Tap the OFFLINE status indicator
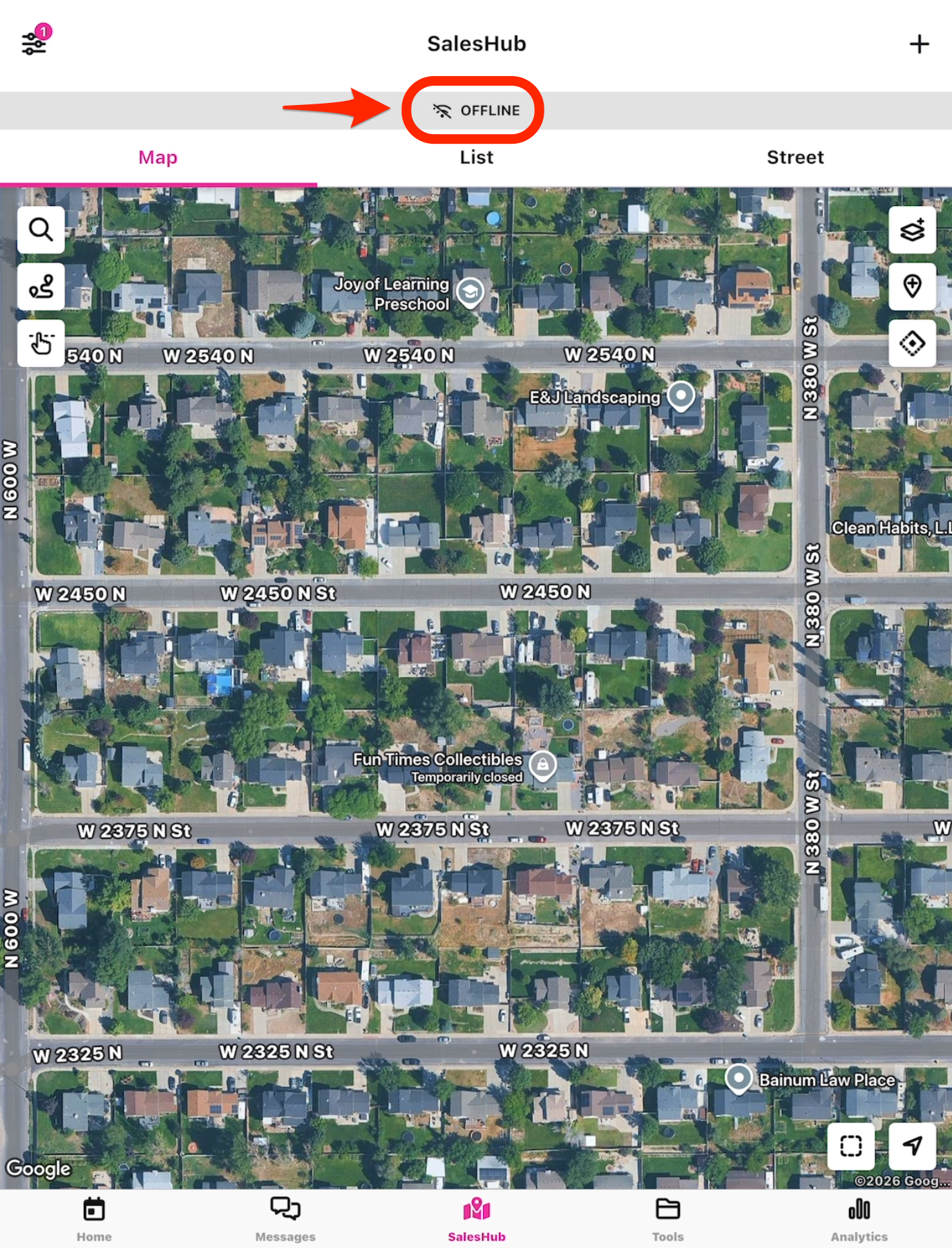Image resolution: width=952 pixels, height=1248 pixels. (476, 111)
